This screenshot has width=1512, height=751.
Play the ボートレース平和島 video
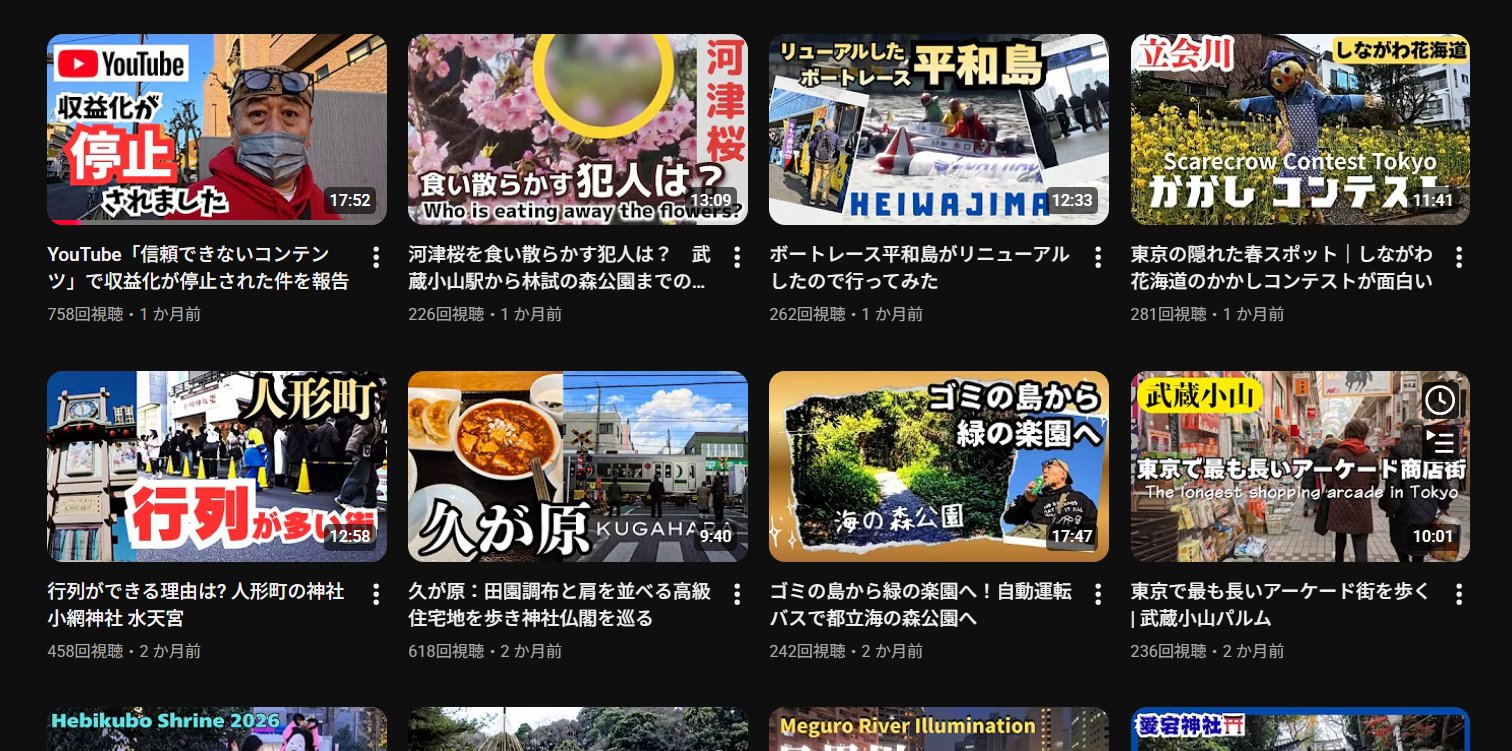pyautogui.click(x=938, y=129)
